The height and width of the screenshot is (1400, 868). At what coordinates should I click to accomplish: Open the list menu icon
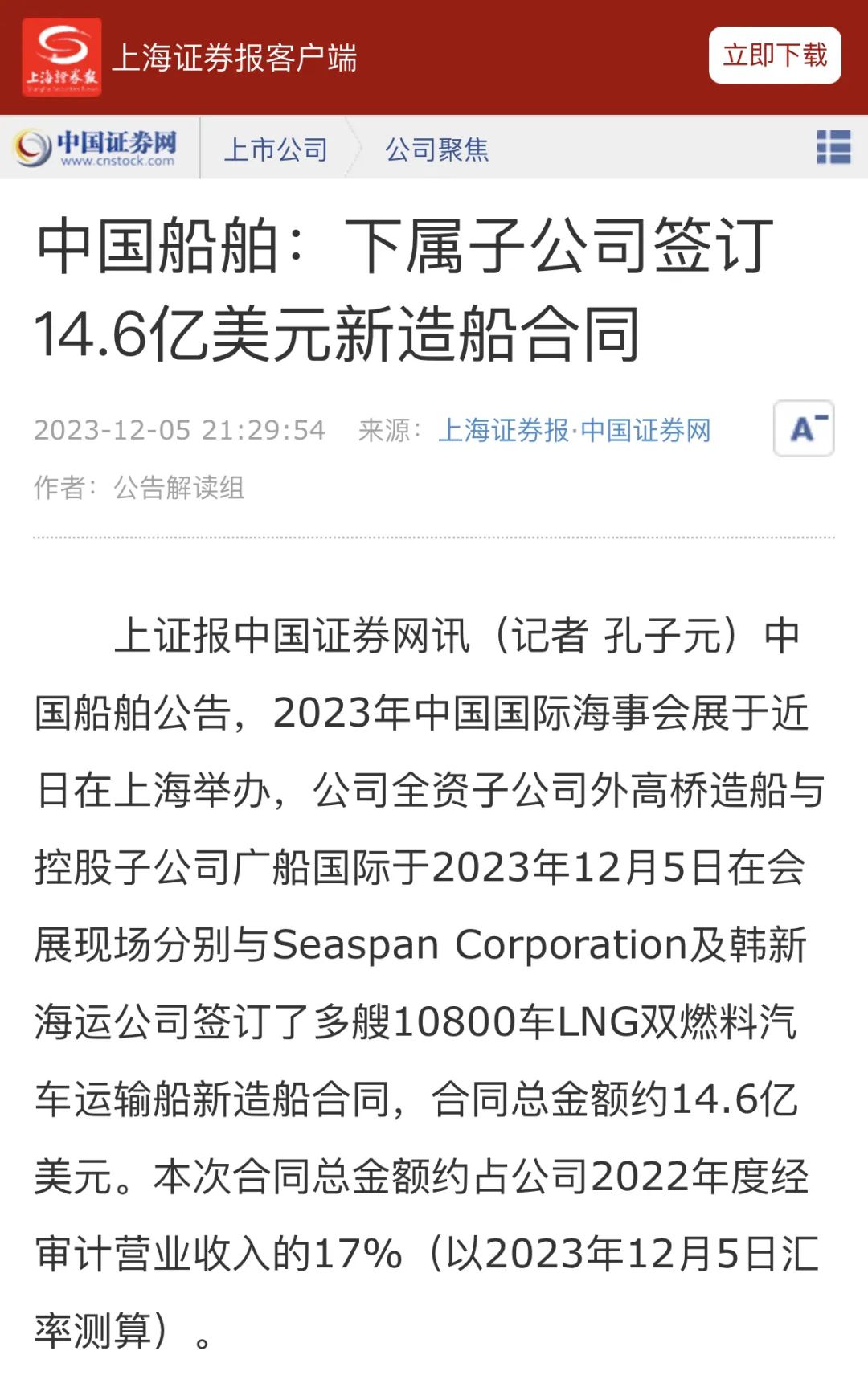tap(833, 148)
